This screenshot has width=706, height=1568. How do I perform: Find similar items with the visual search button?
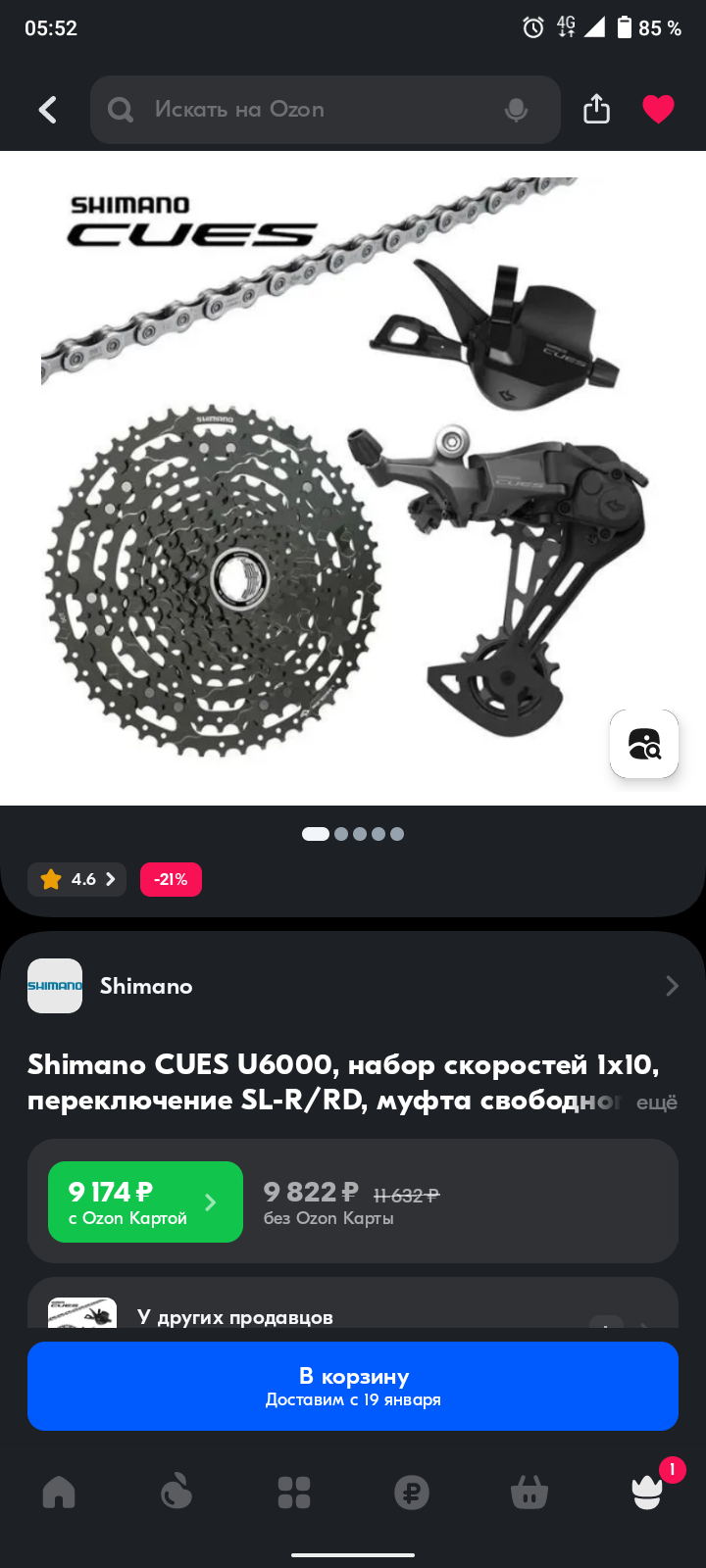click(644, 744)
